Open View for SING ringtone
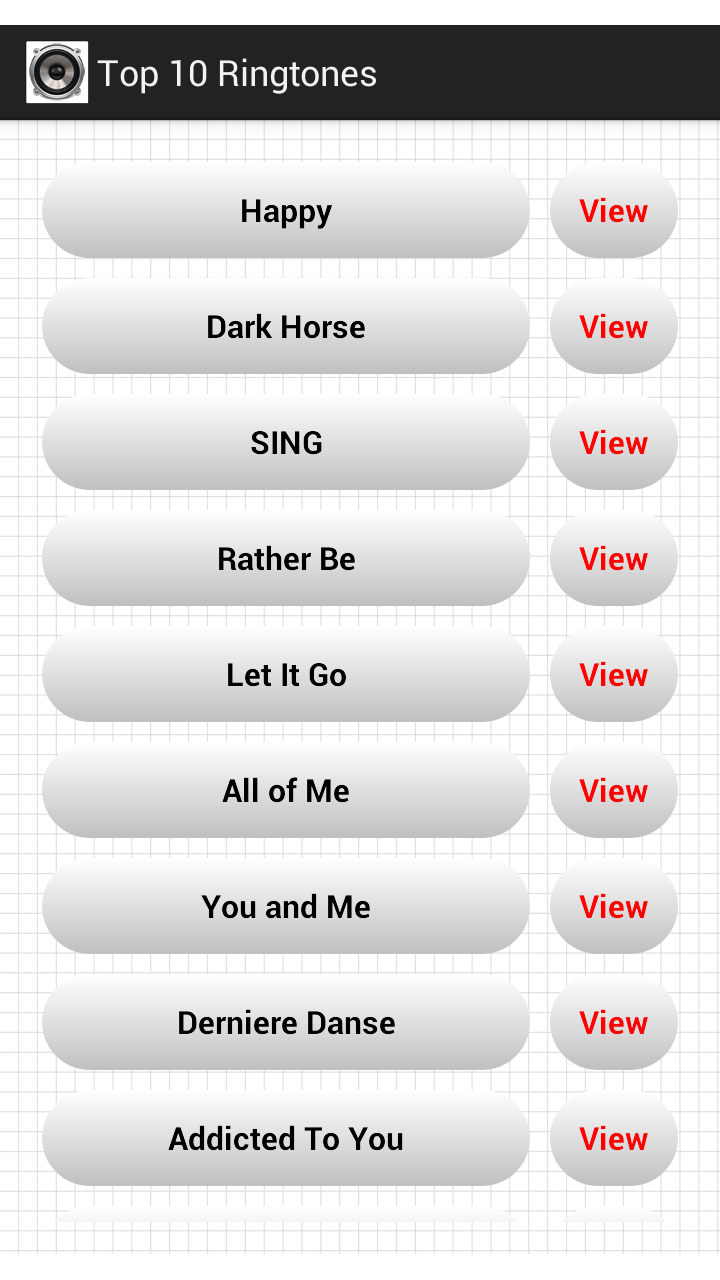The width and height of the screenshot is (720, 1280). tap(613, 443)
